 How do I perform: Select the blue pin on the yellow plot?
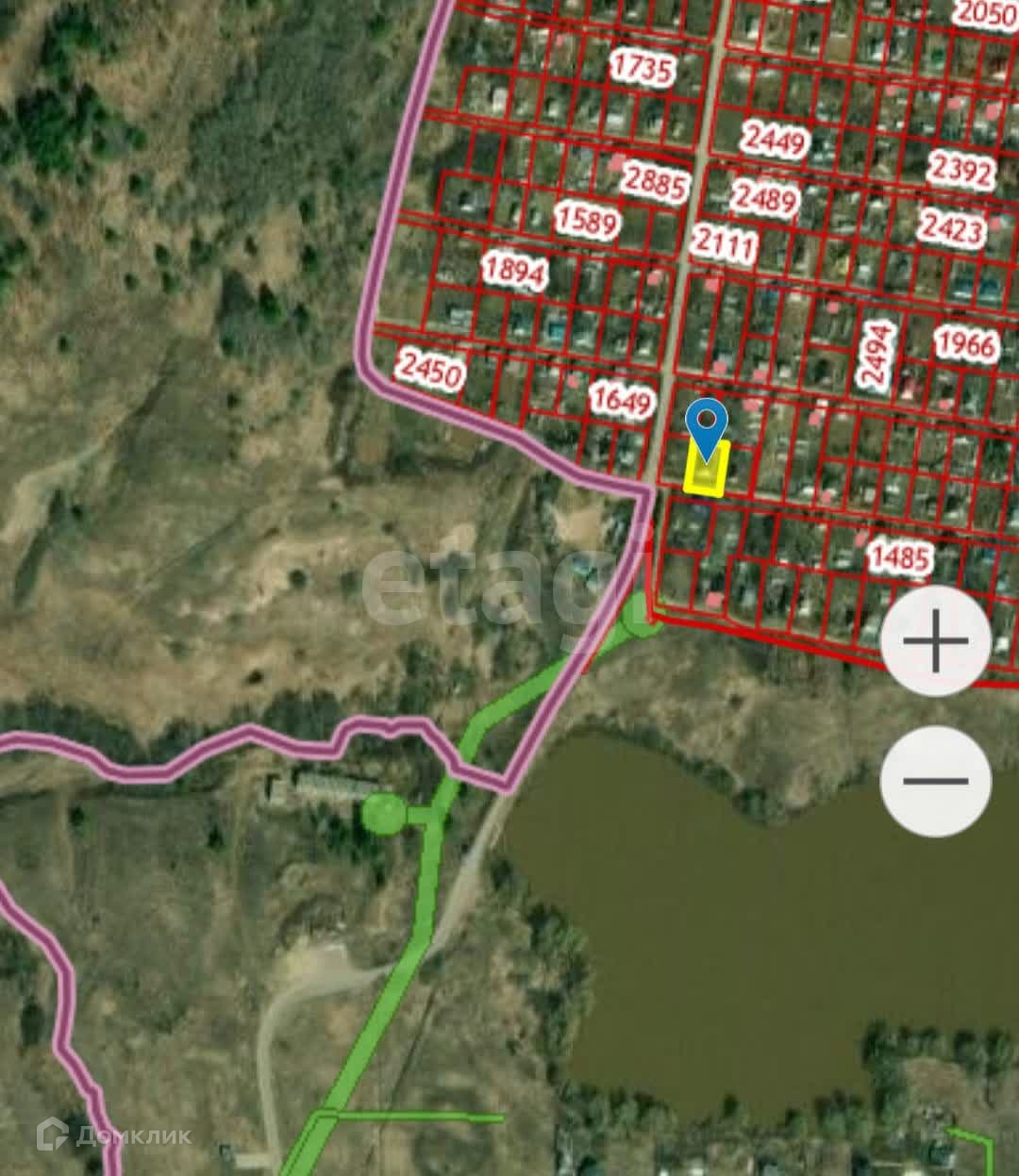[707, 429]
